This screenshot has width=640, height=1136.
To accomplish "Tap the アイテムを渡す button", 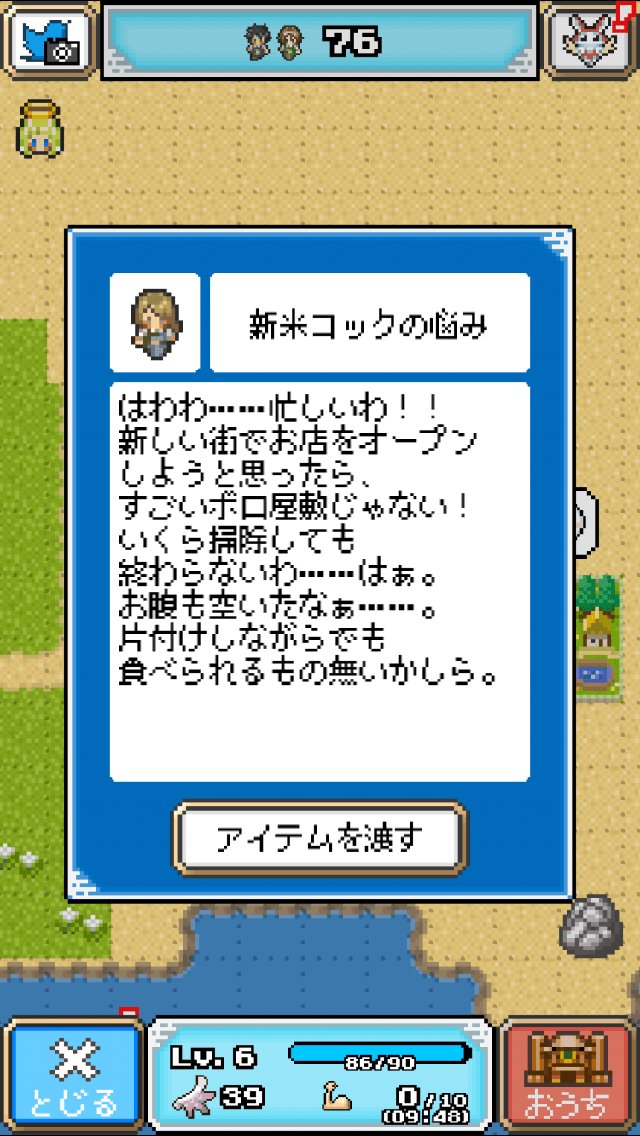I will click(x=320, y=838).
